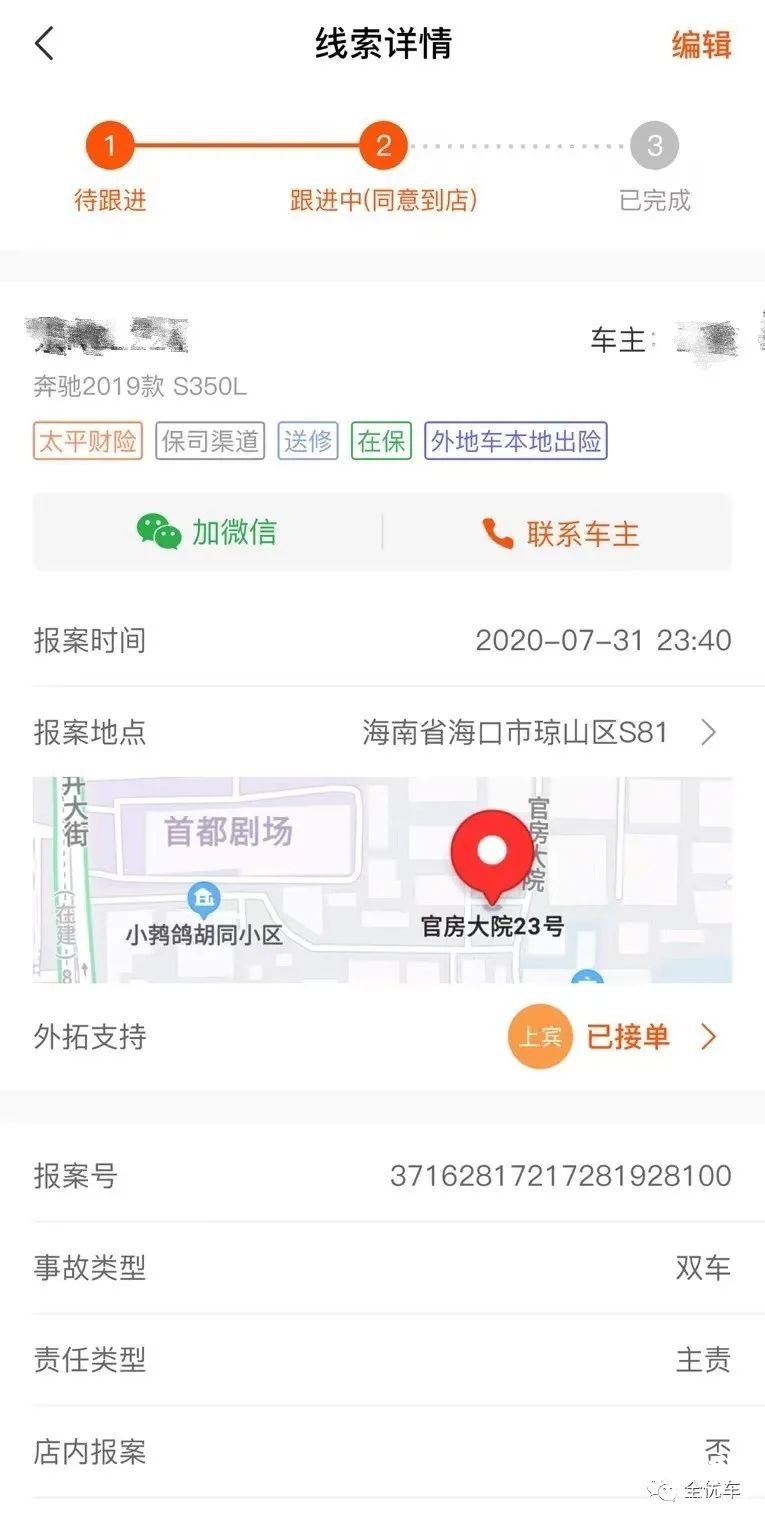Call the owner with 联系车主
Image resolution: width=765 pixels, height=1523 pixels.
[x=559, y=533]
